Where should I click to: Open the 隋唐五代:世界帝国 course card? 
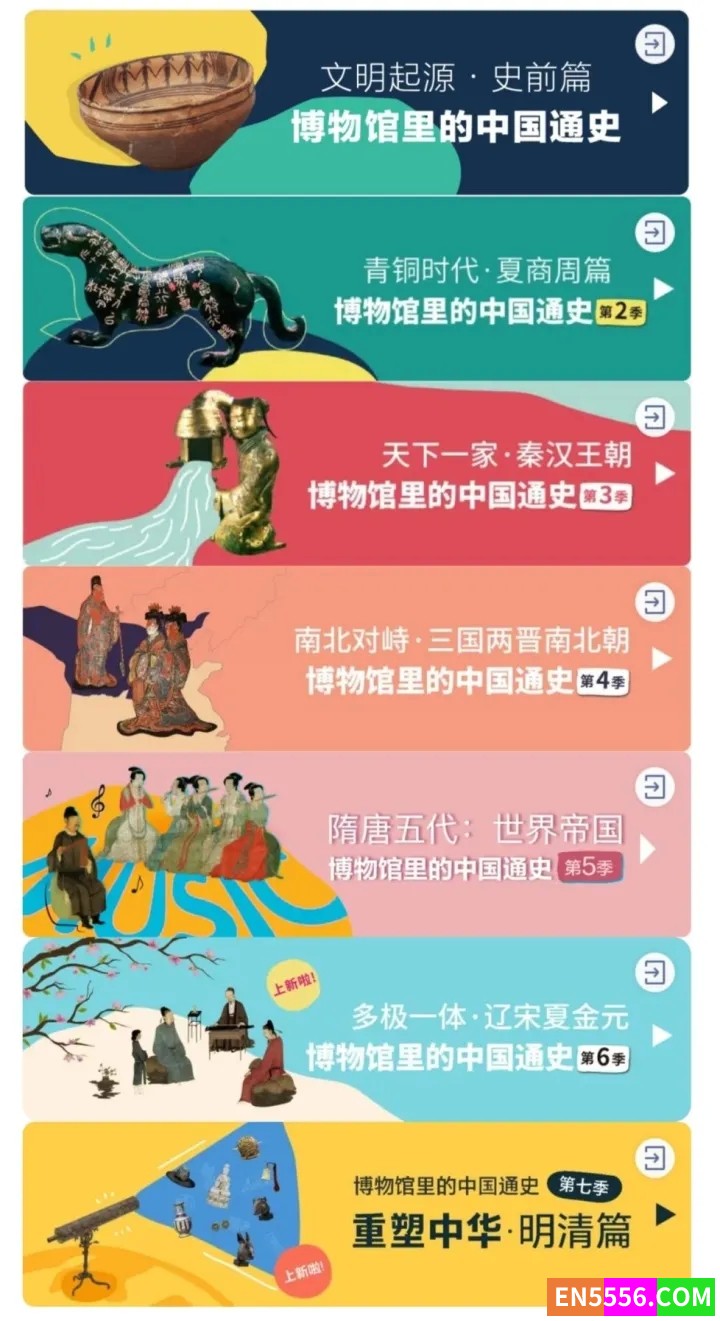(470, 846)
